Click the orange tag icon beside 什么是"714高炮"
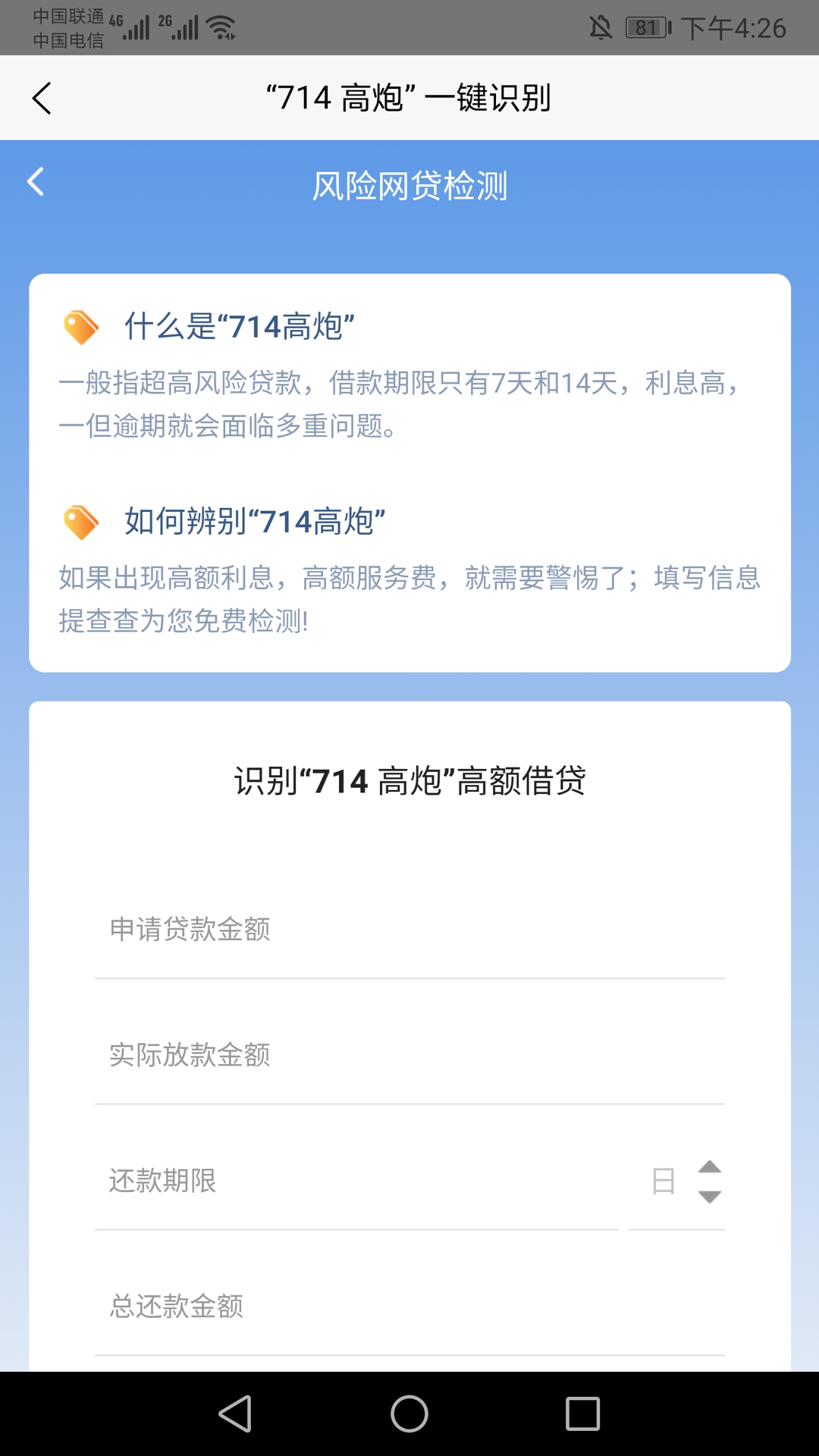Screen dimensions: 819x1456 point(80,327)
